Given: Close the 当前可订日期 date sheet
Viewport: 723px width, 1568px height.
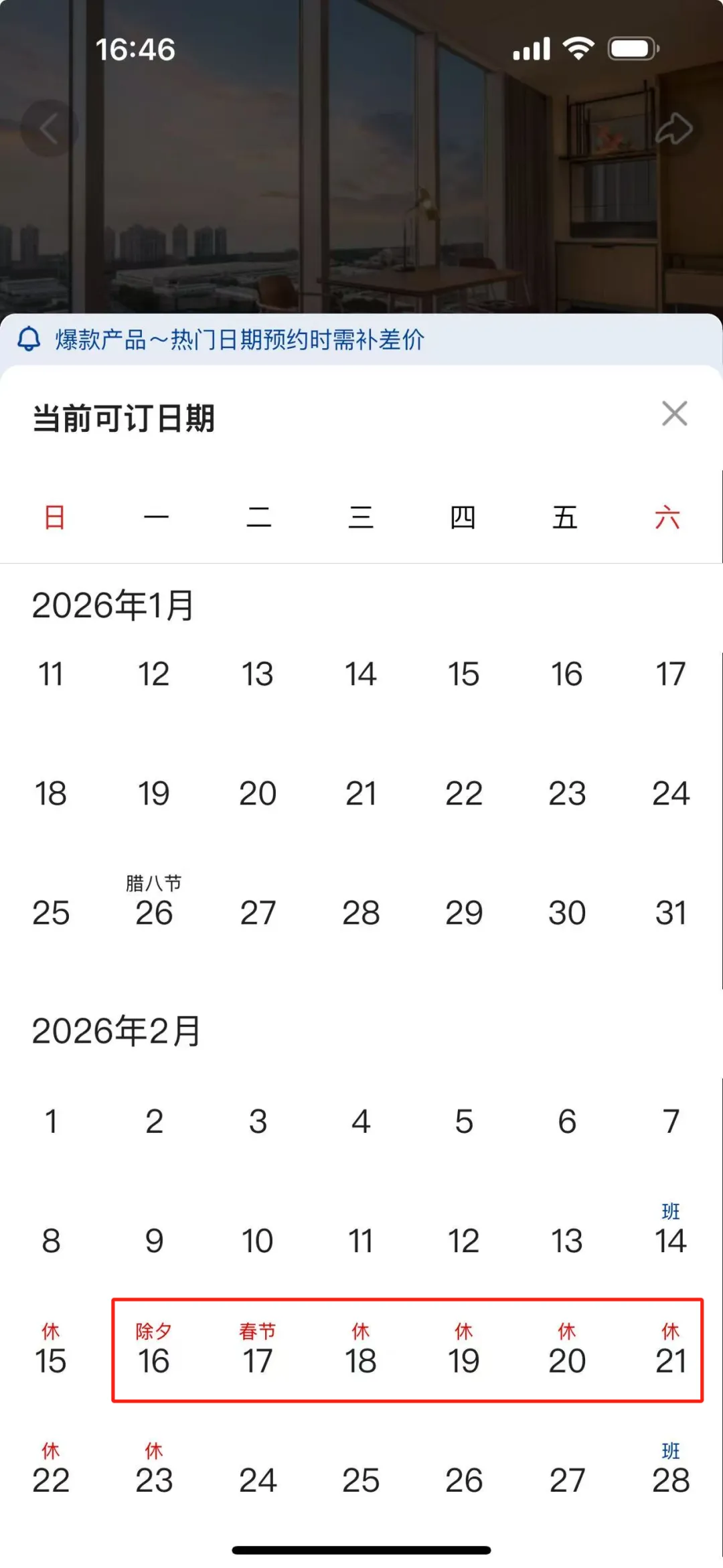Looking at the screenshot, I should click(674, 414).
